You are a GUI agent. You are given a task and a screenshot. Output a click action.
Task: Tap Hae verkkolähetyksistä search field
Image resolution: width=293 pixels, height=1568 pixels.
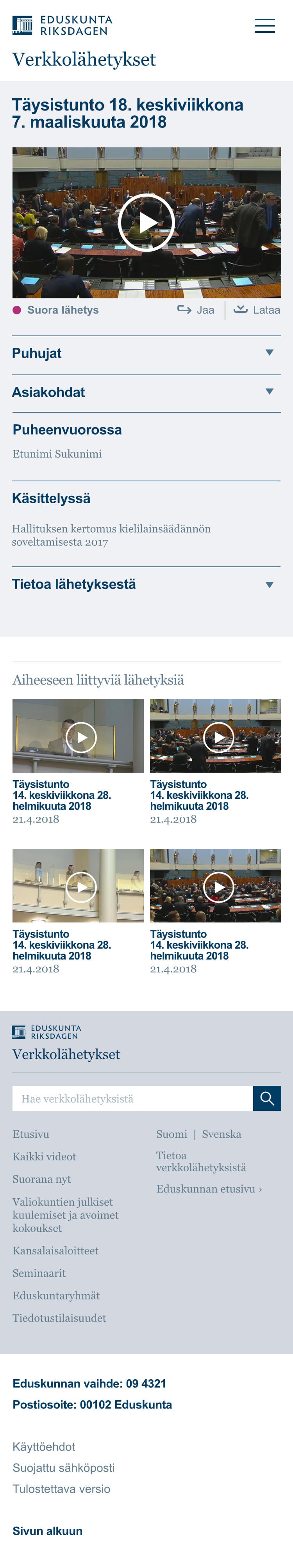tap(132, 1099)
